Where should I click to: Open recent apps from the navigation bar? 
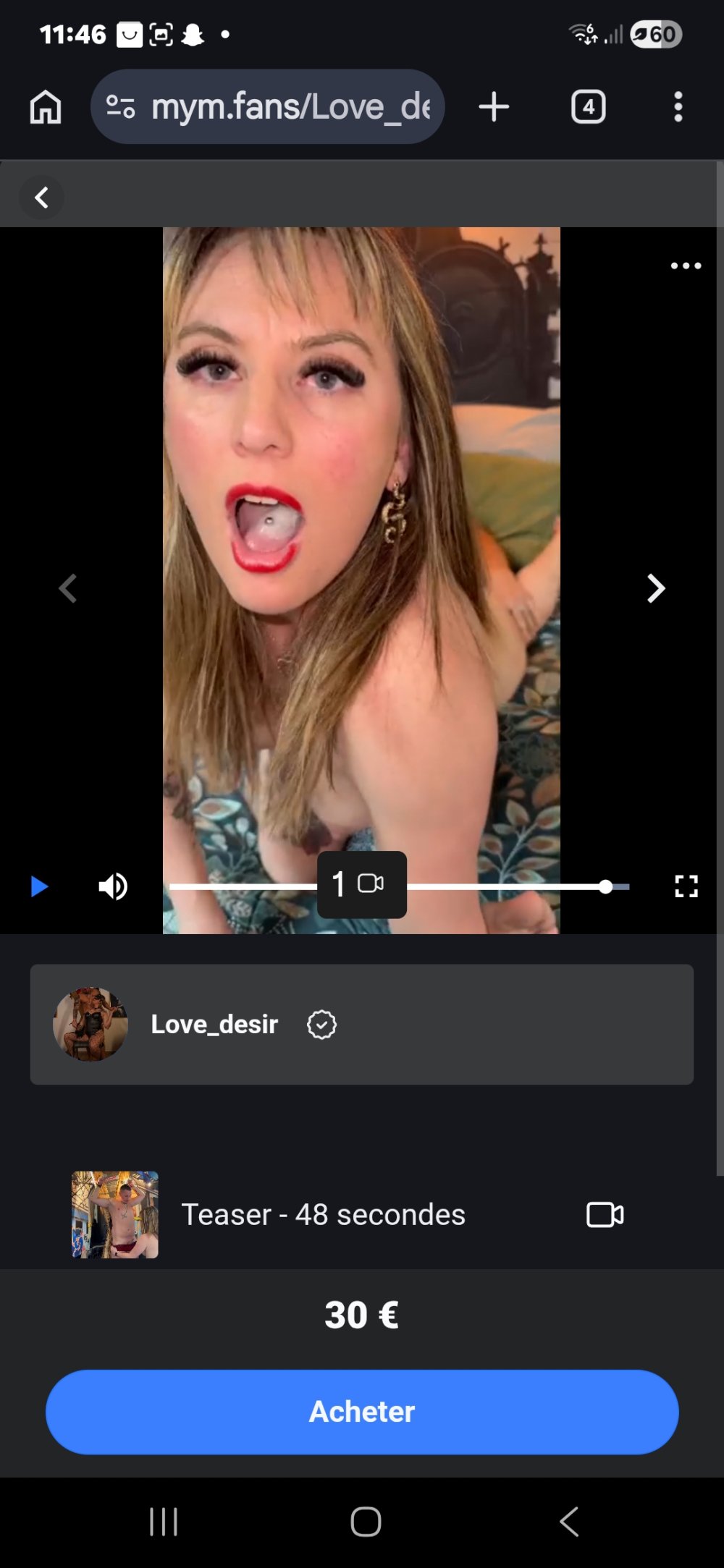coord(164,1522)
